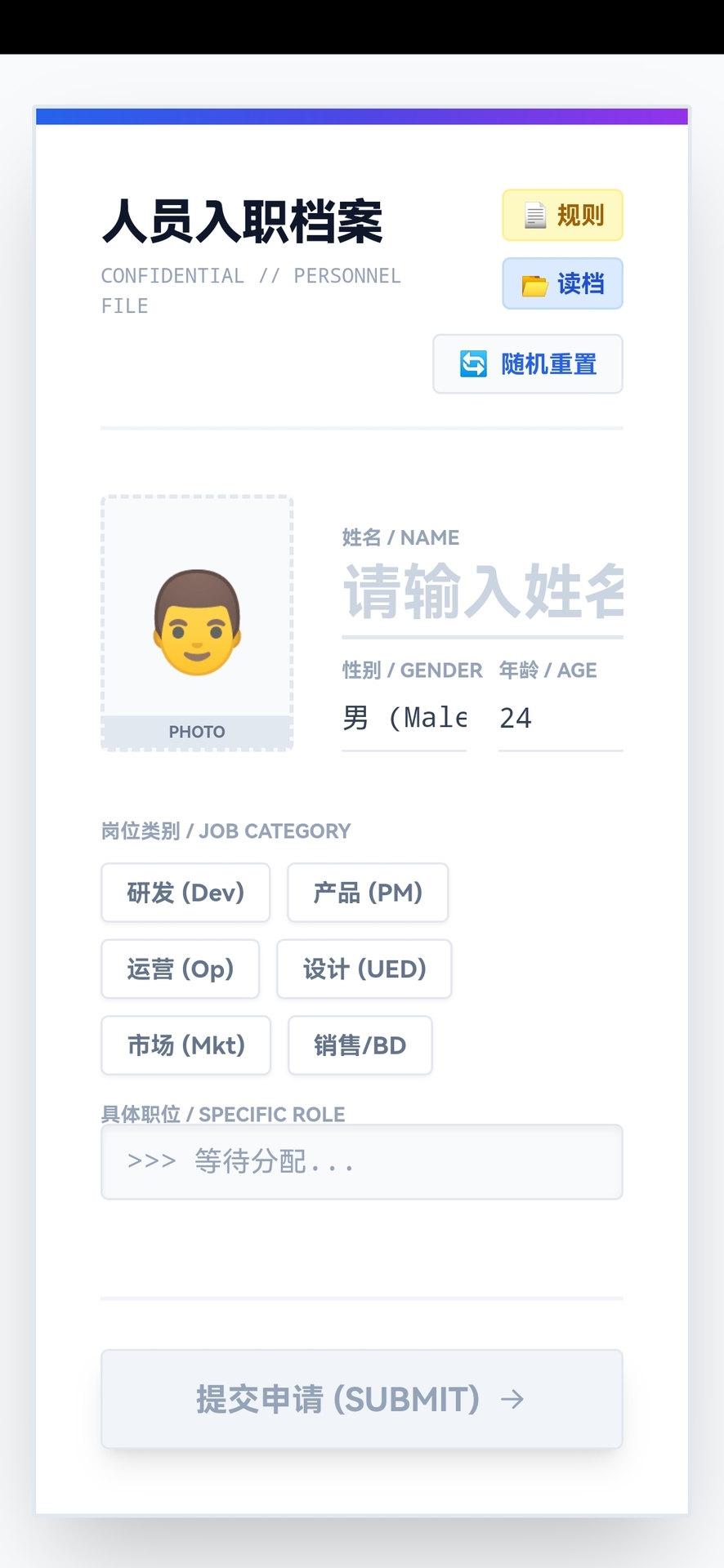Select the 研发 (Dev) job category
The width and height of the screenshot is (724, 1568).
[x=185, y=893]
